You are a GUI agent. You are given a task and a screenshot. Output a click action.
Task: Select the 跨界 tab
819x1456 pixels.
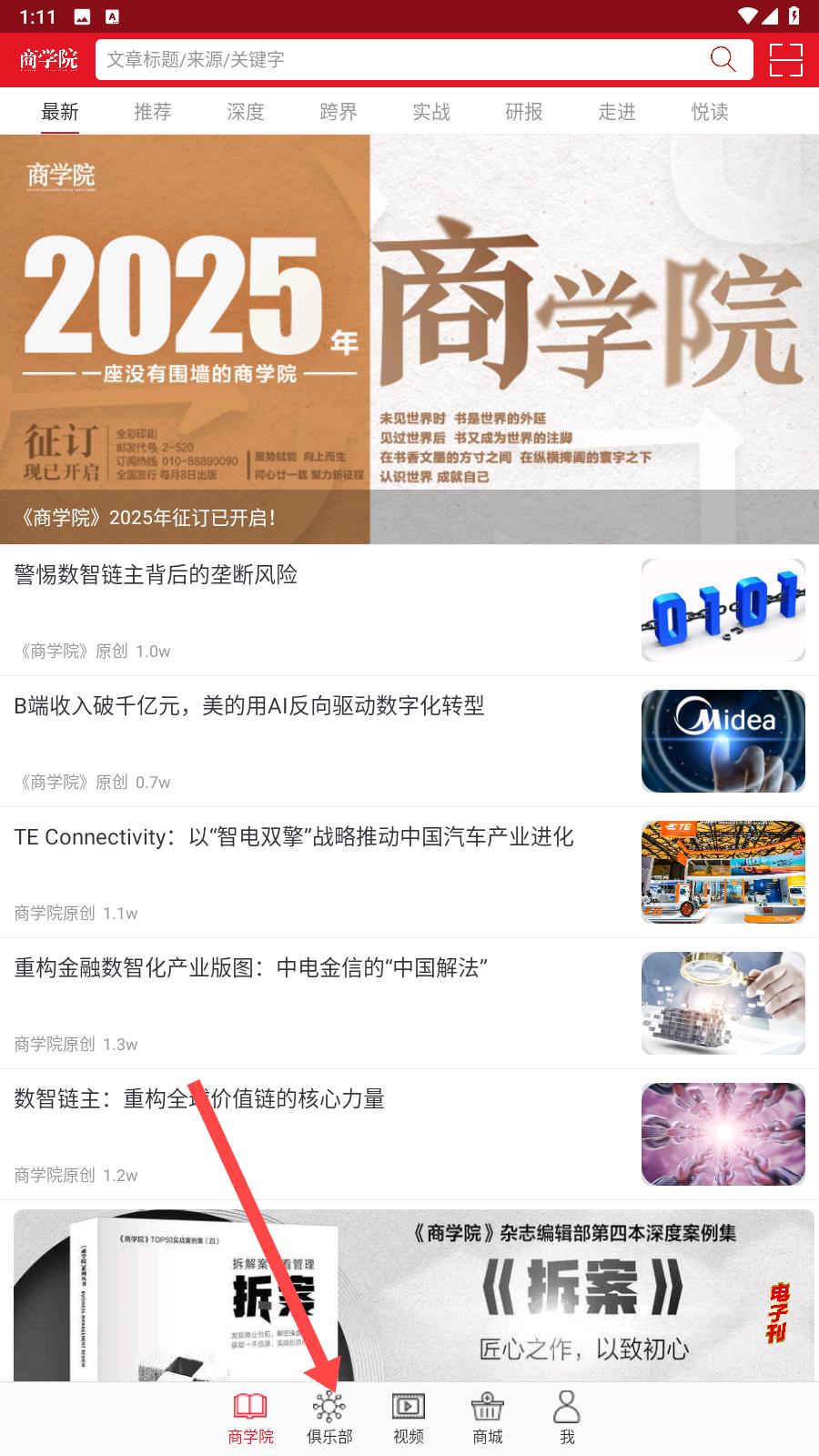pyautogui.click(x=339, y=112)
